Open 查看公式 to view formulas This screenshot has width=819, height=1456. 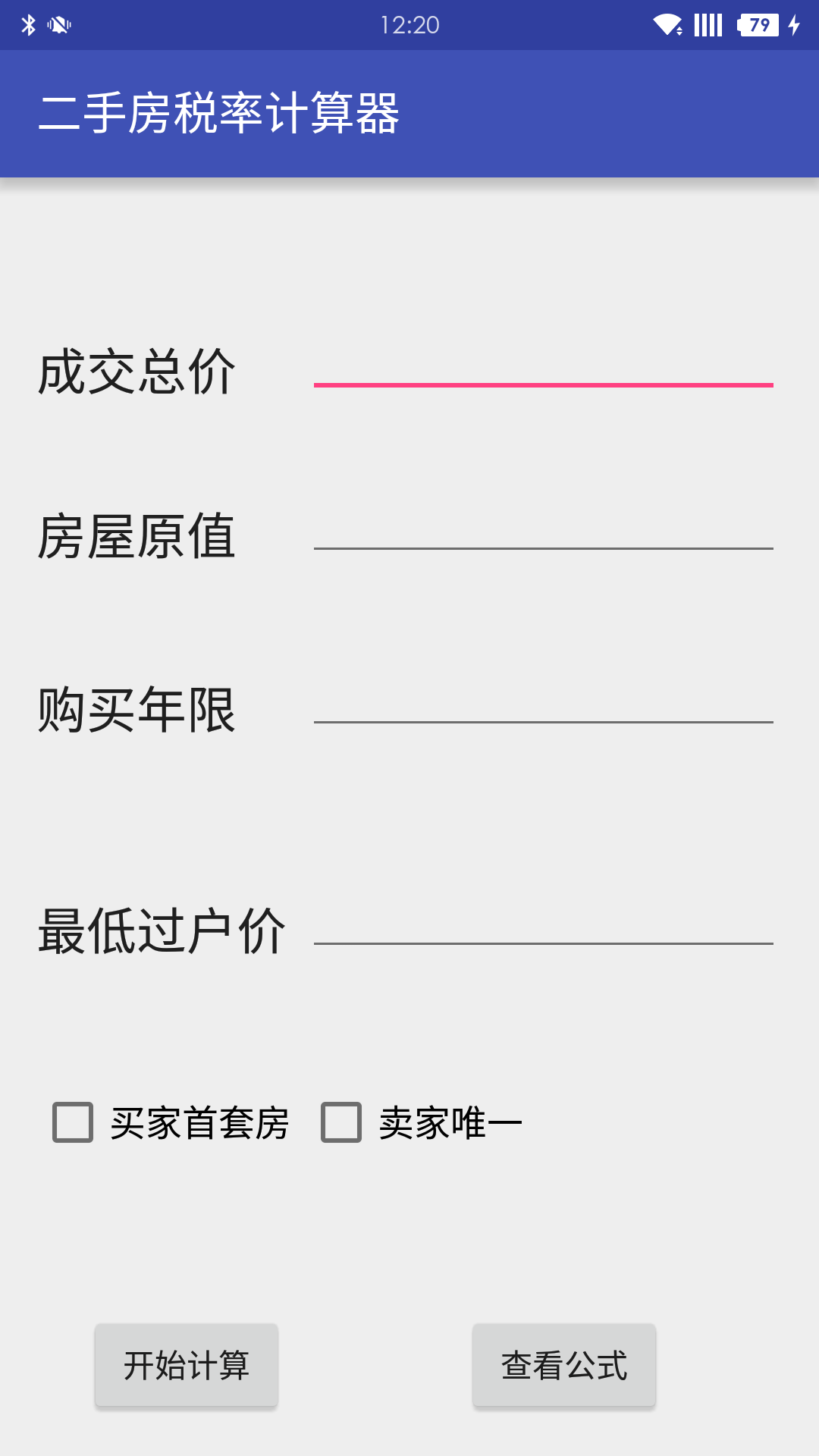tap(564, 1365)
